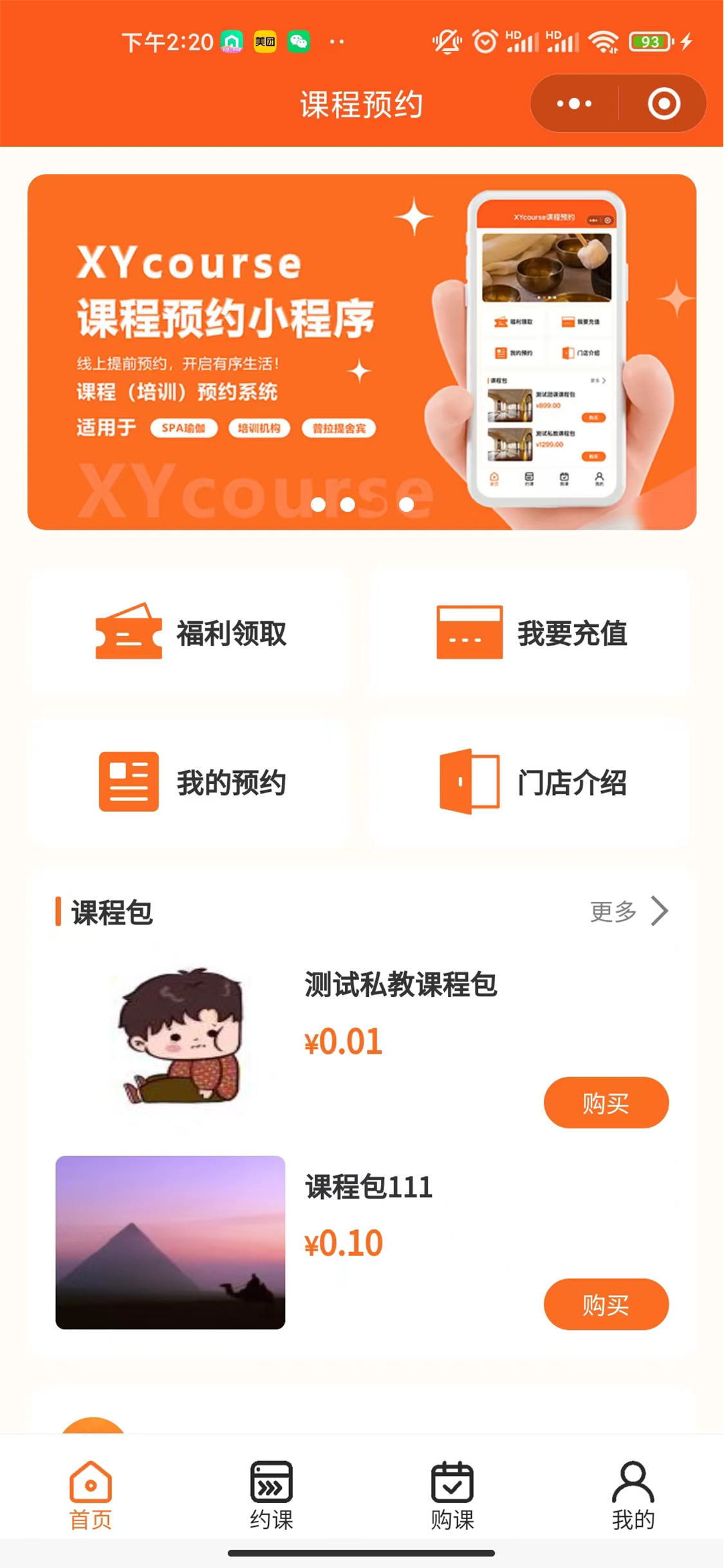The width and height of the screenshot is (724, 1568).
Task: Open 福利领取 benefits section
Action: pos(191,633)
